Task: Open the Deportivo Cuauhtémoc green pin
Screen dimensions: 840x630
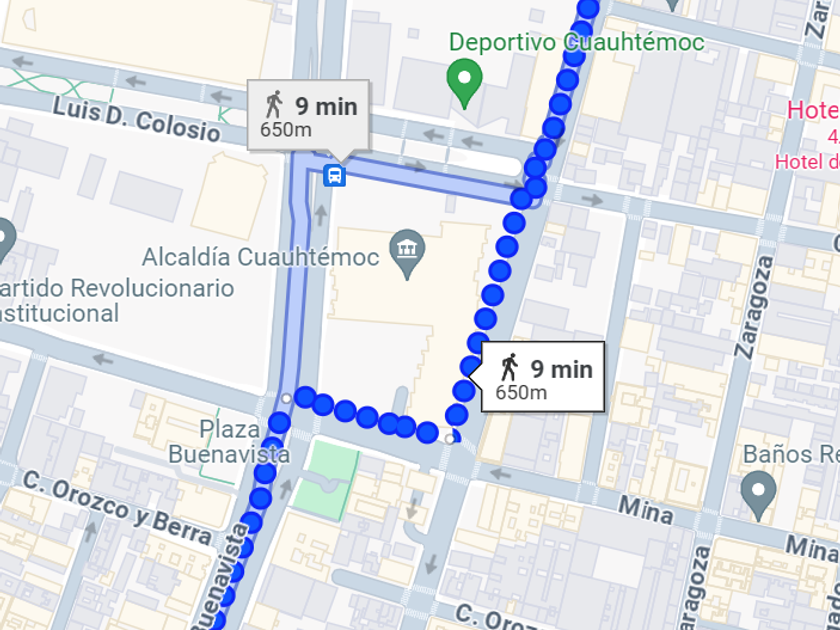Action: point(464,79)
